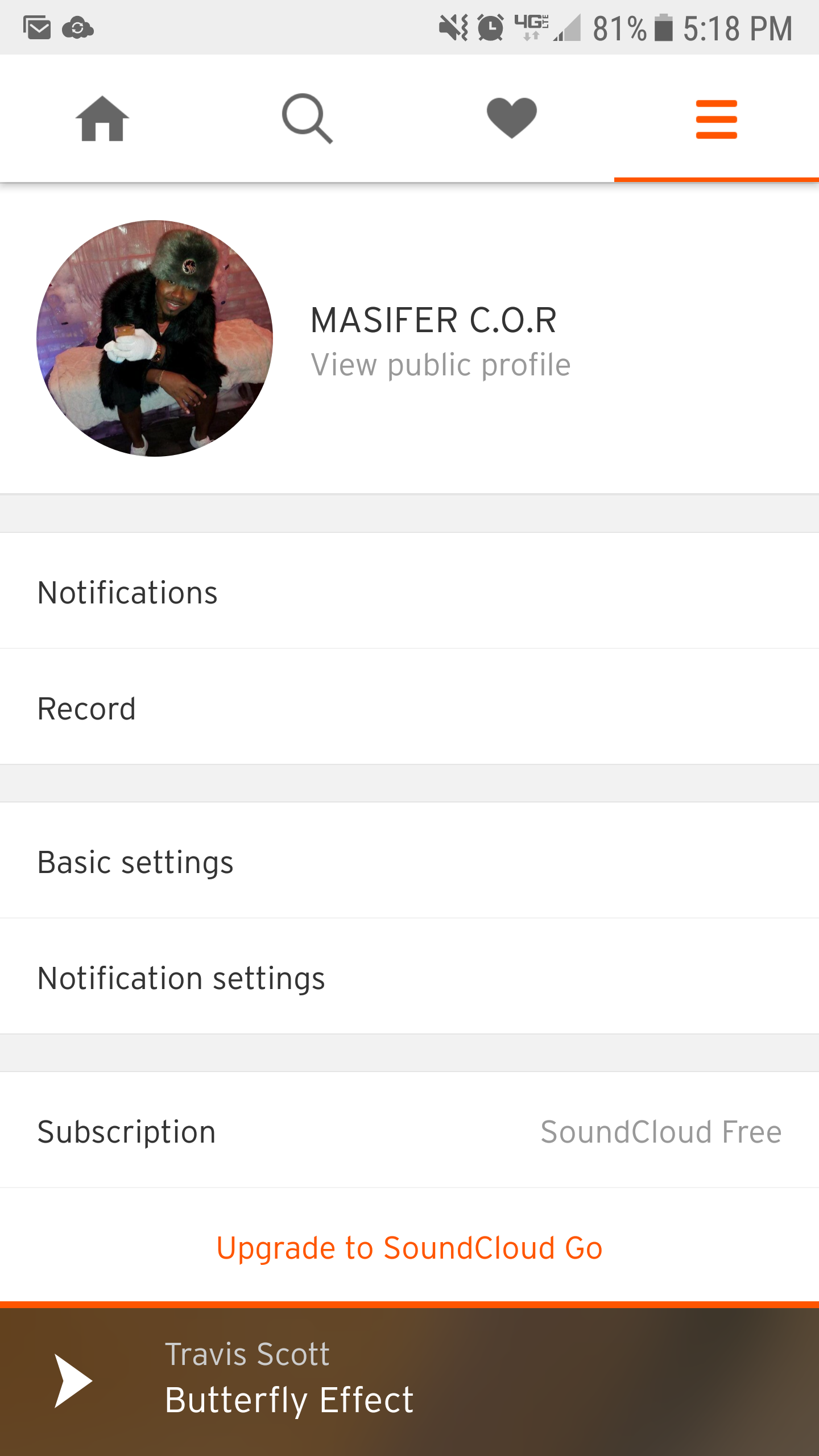The image size is (819, 1456).
Task: Play Butterfly Effect in the mini player
Action: click(73, 1381)
